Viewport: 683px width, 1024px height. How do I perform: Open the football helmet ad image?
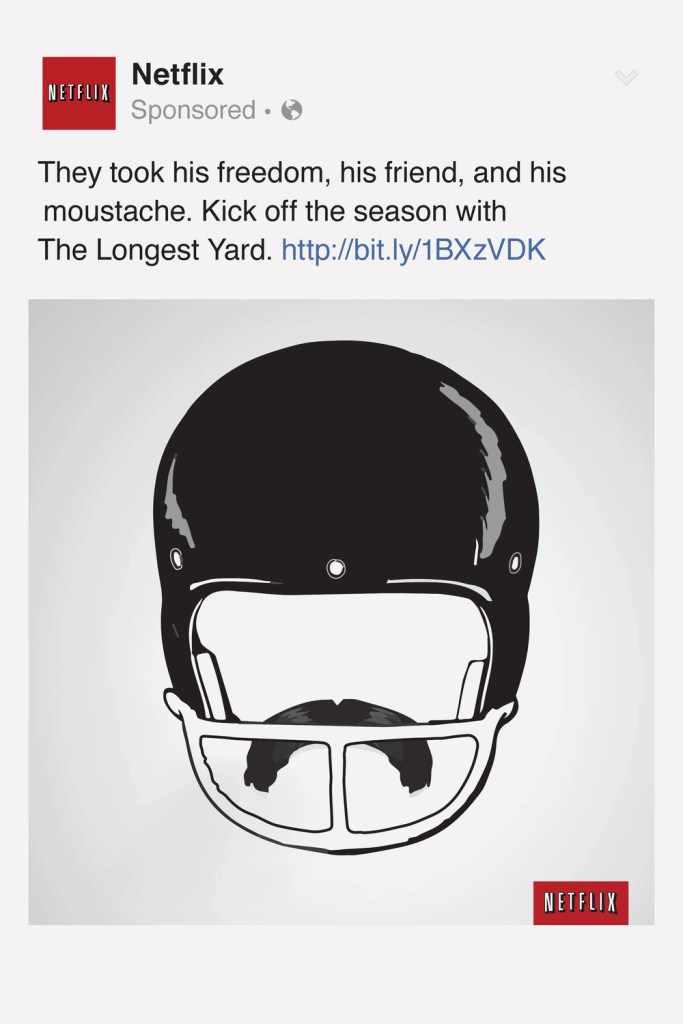pyautogui.click(x=341, y=610)
